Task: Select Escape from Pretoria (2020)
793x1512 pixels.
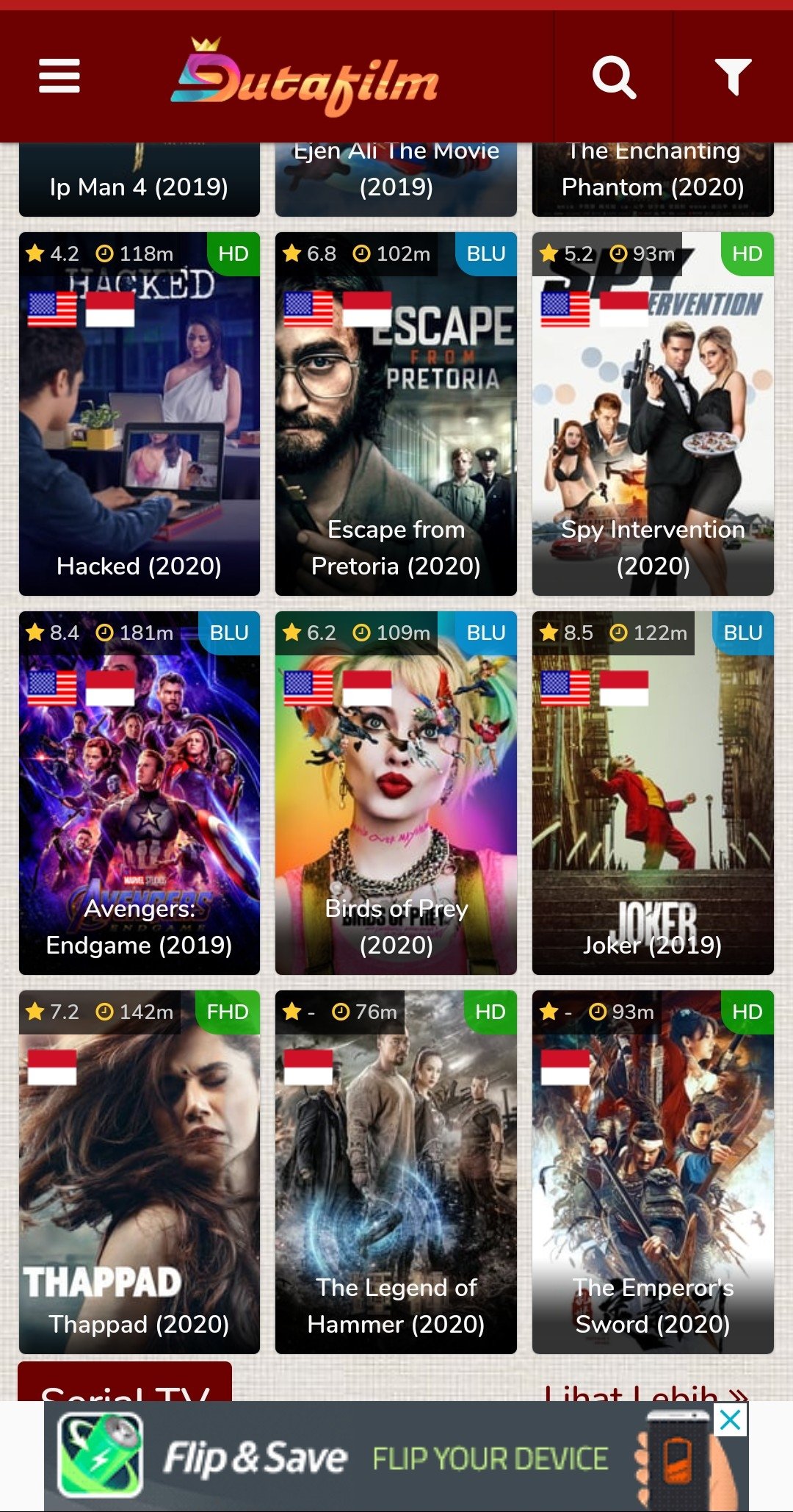Action: coord(396,414)
